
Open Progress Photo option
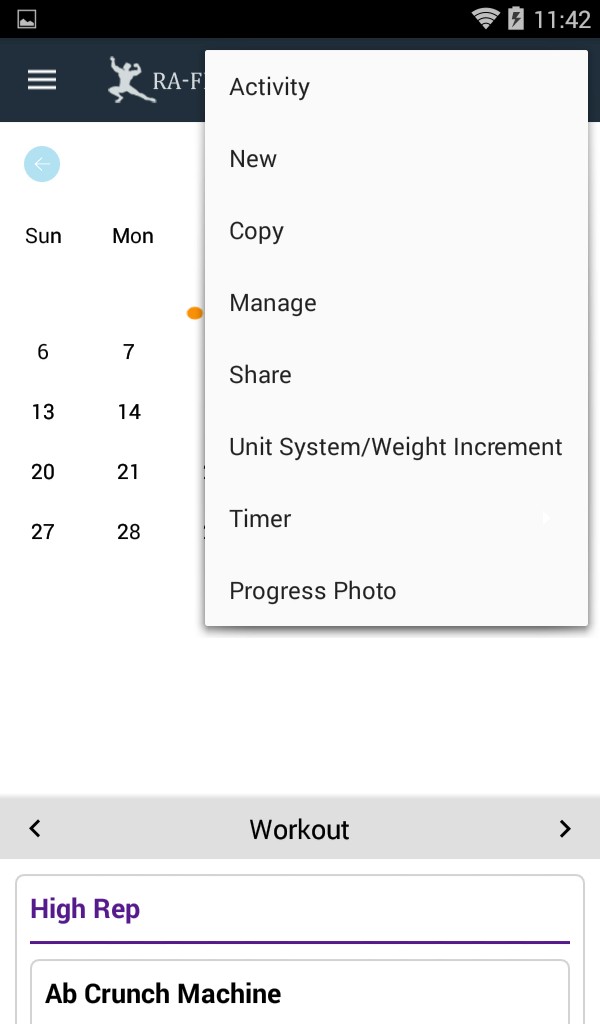pos(396,591)
